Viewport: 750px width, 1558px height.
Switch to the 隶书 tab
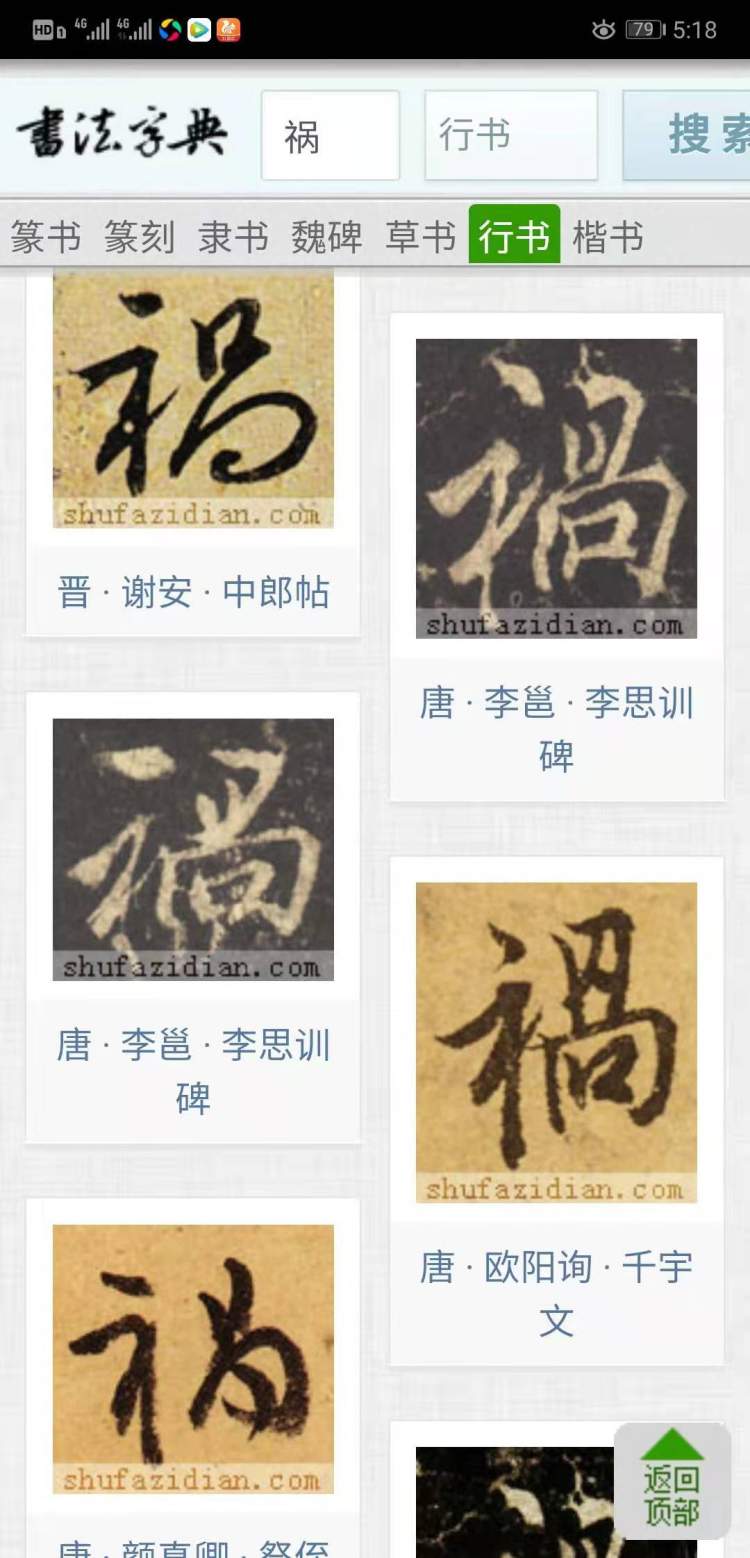(x=233, y=238)
